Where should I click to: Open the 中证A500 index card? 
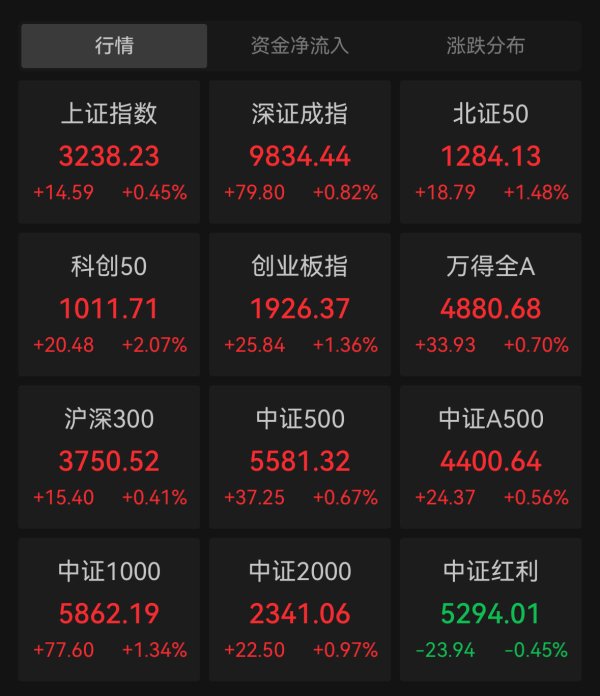click(490, 457)
